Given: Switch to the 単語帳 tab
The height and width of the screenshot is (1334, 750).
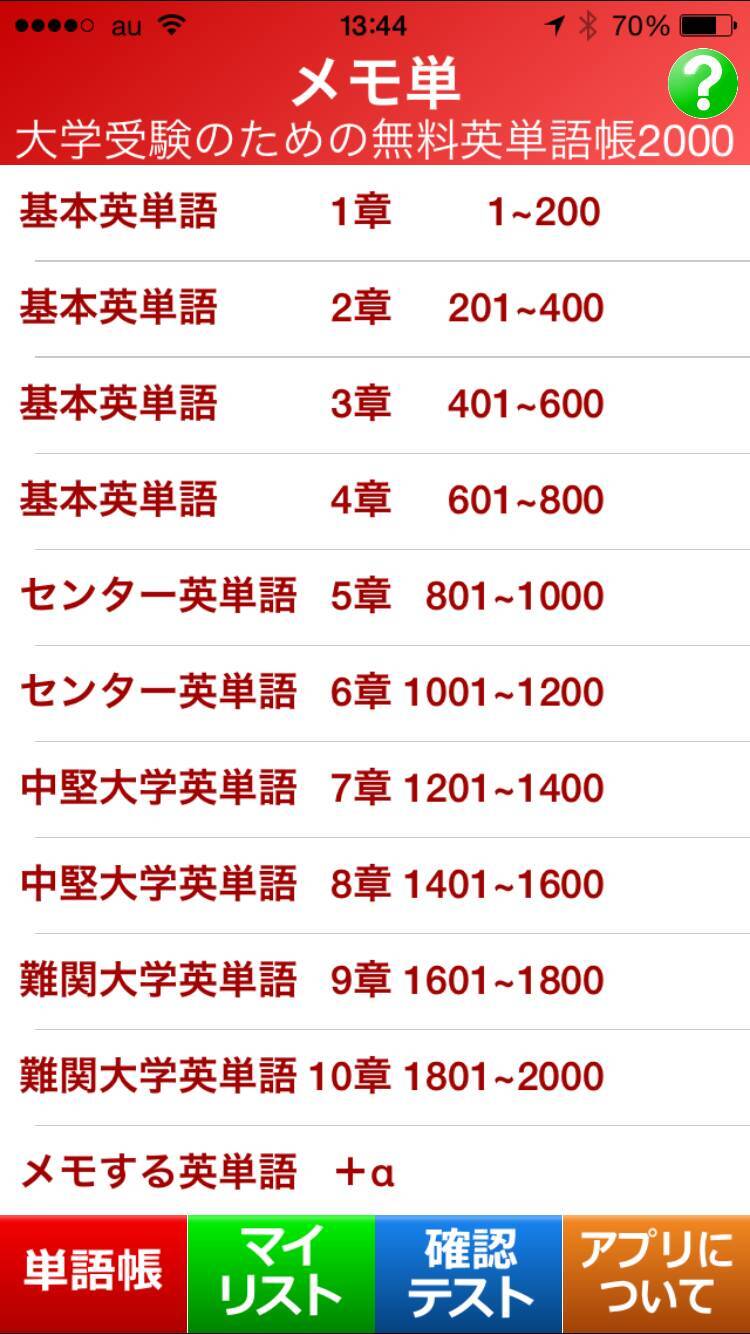Looking at the screenshot, I should coord(93,1274).
